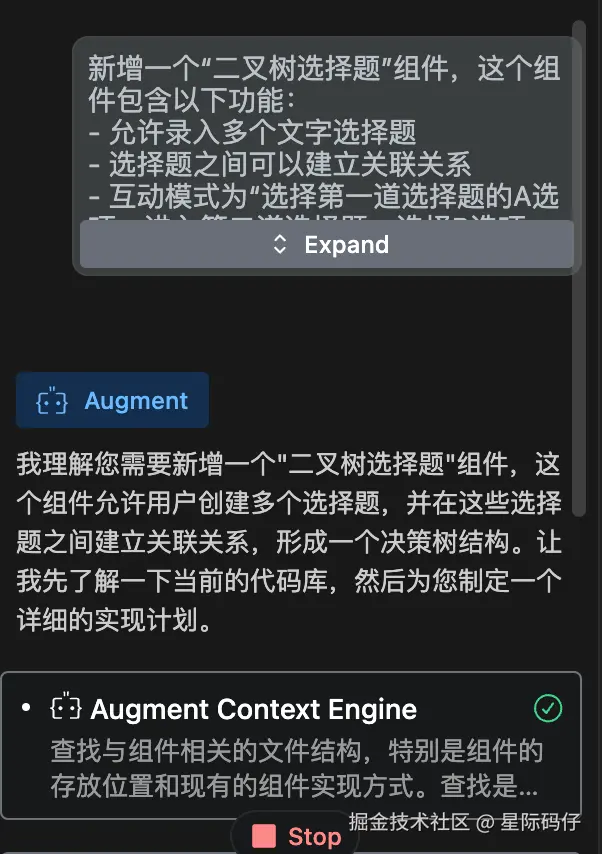Stop the running Augment response
Viewport: 602px width, 854px height.
(297, 836)
